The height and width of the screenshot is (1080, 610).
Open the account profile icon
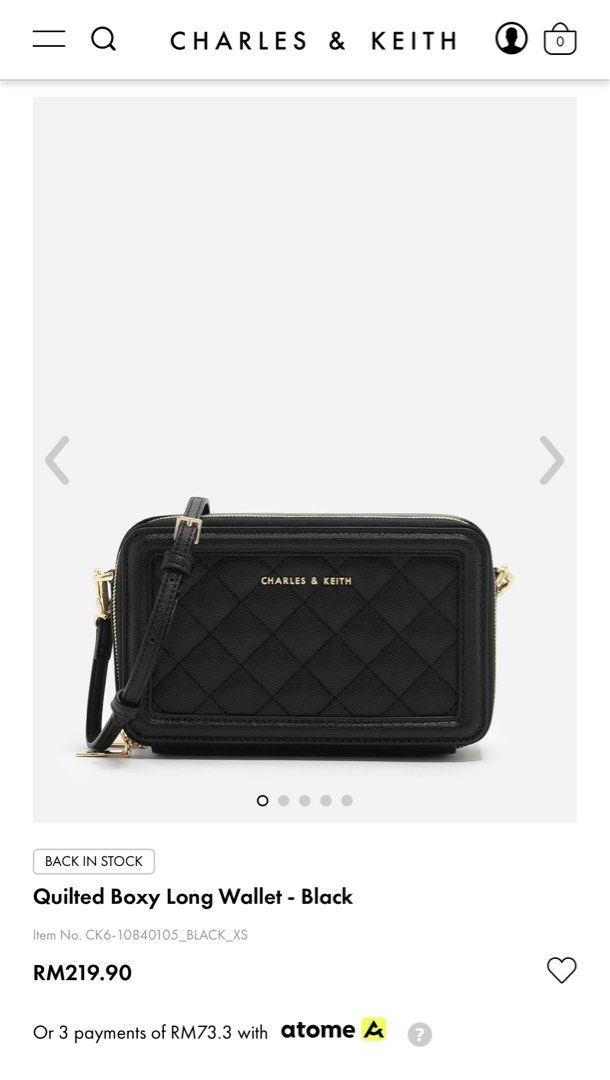coord(511,39)
